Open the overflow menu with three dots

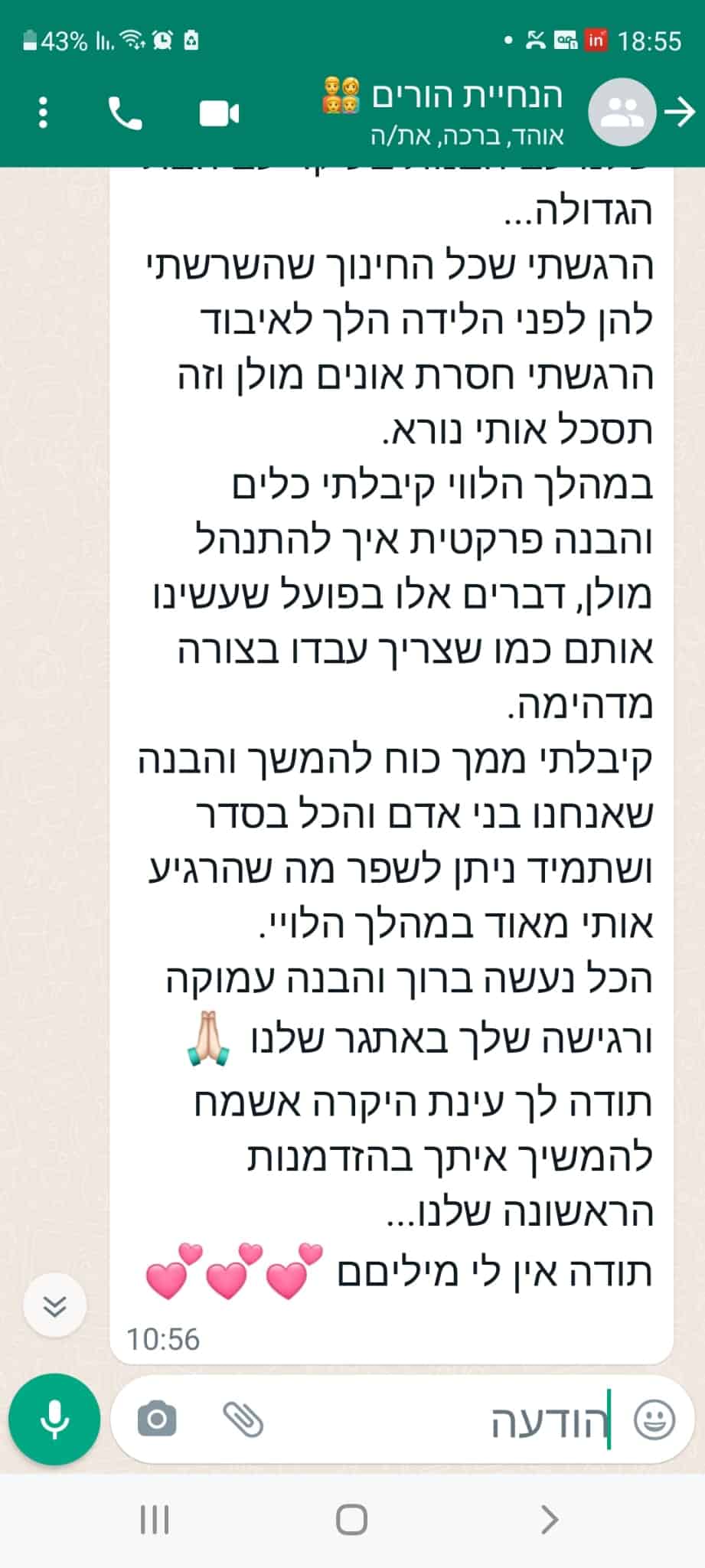(43, 113)
